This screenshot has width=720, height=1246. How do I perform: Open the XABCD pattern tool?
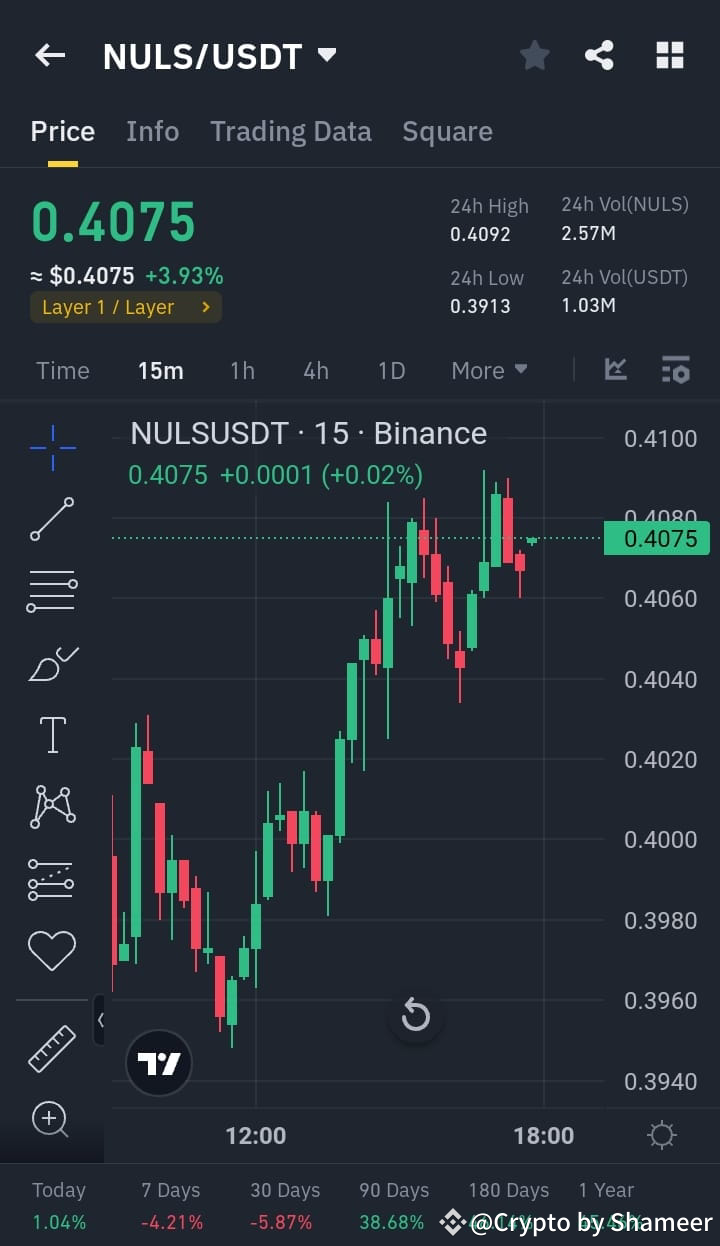(x=51, y=806)
